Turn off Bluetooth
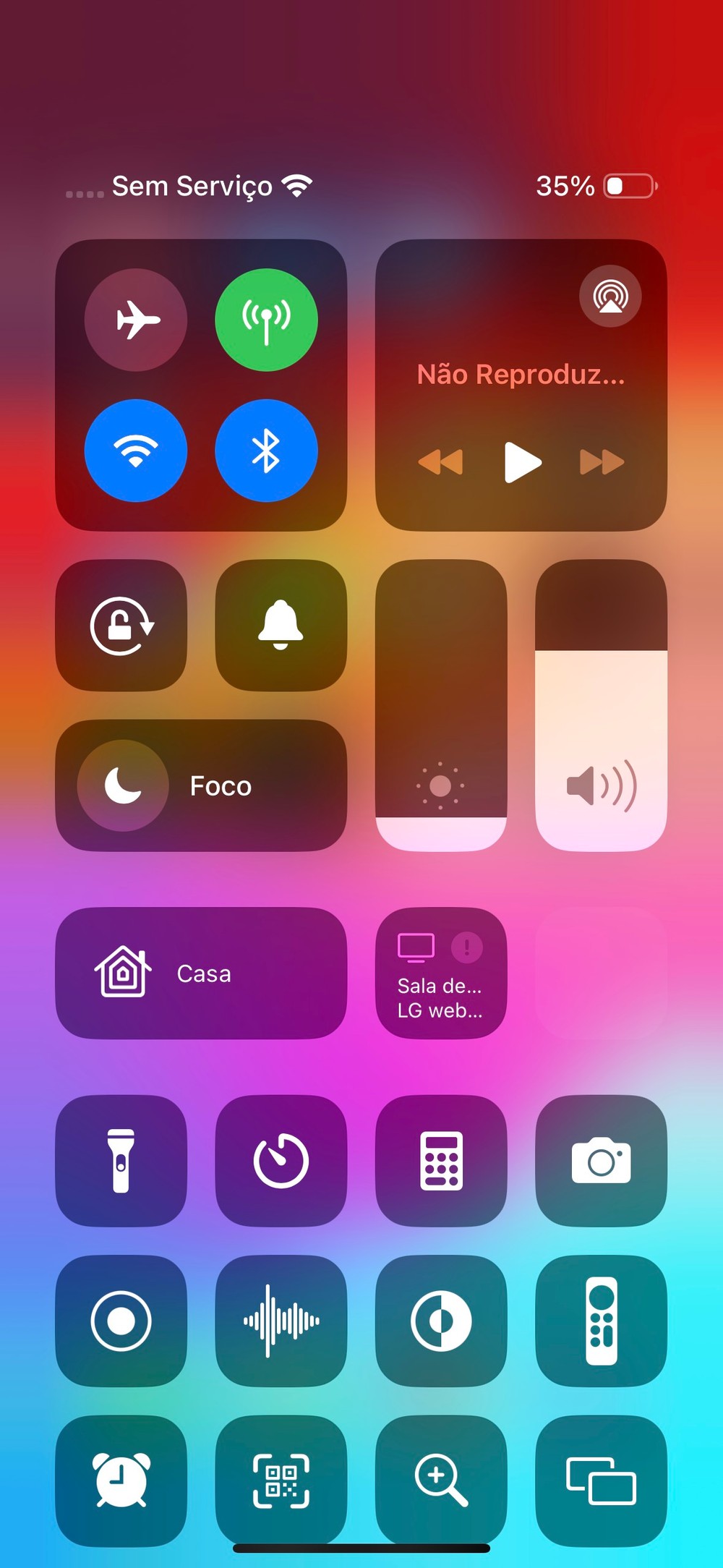 266,451
